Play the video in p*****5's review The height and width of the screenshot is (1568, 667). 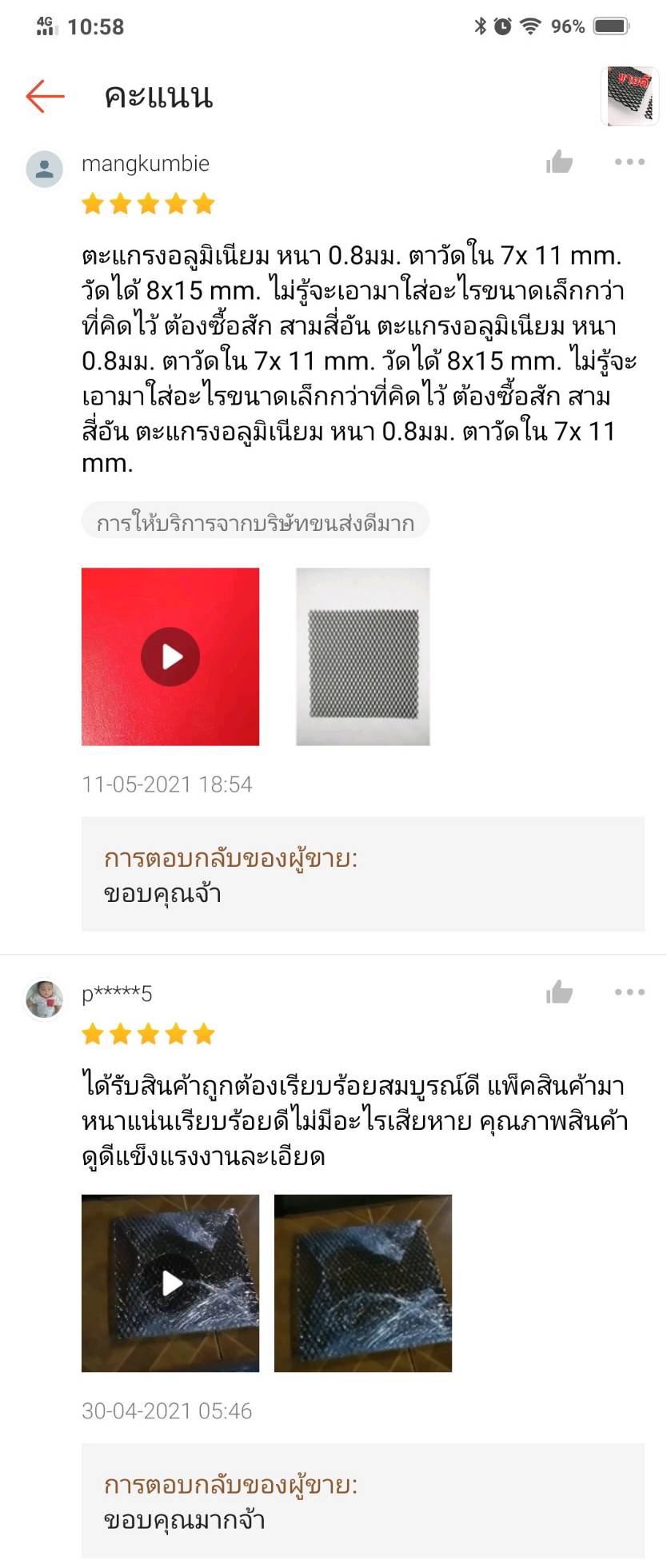[170, 1283]
